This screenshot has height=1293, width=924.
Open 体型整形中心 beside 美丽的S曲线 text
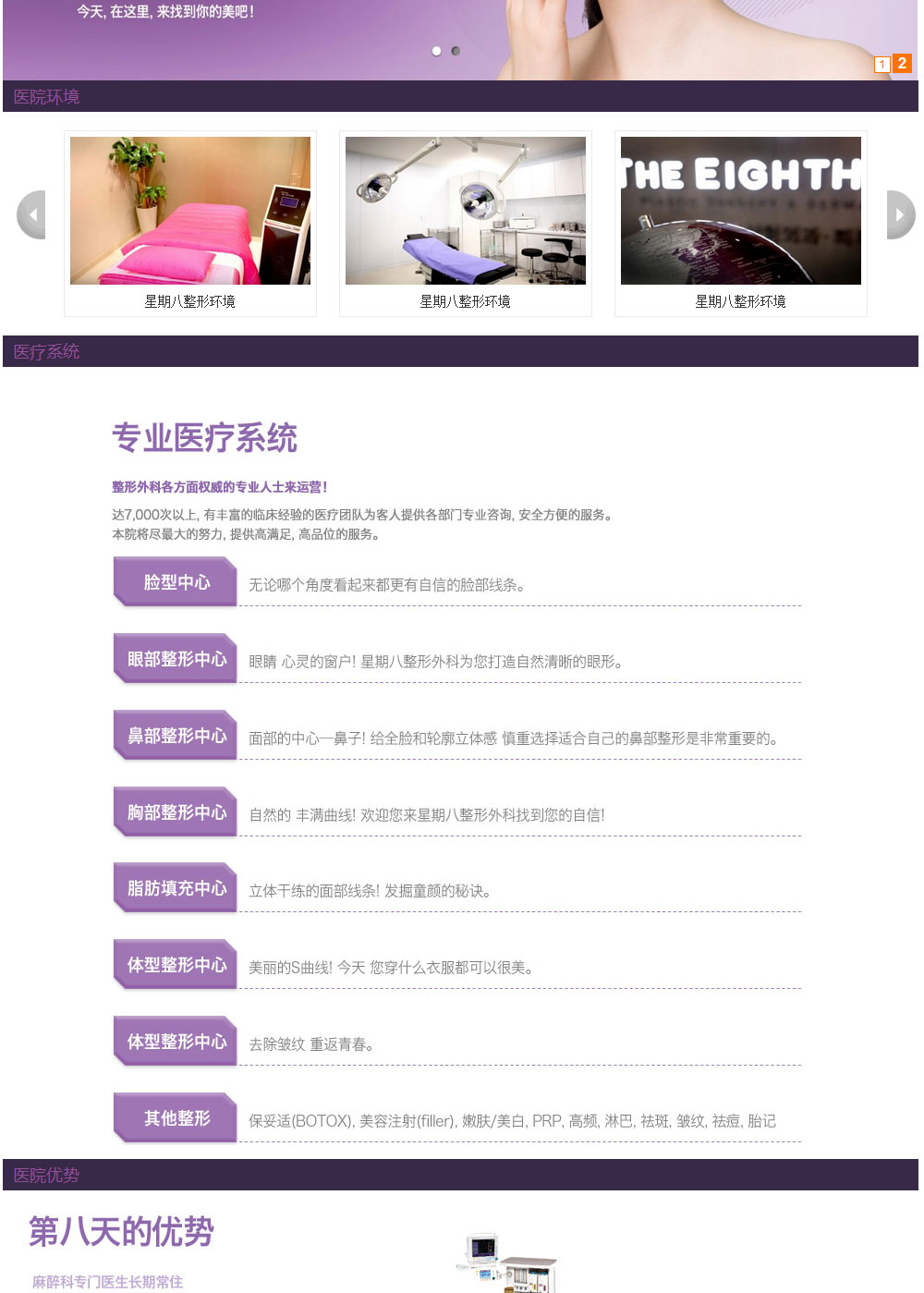[x=176, y=965]
